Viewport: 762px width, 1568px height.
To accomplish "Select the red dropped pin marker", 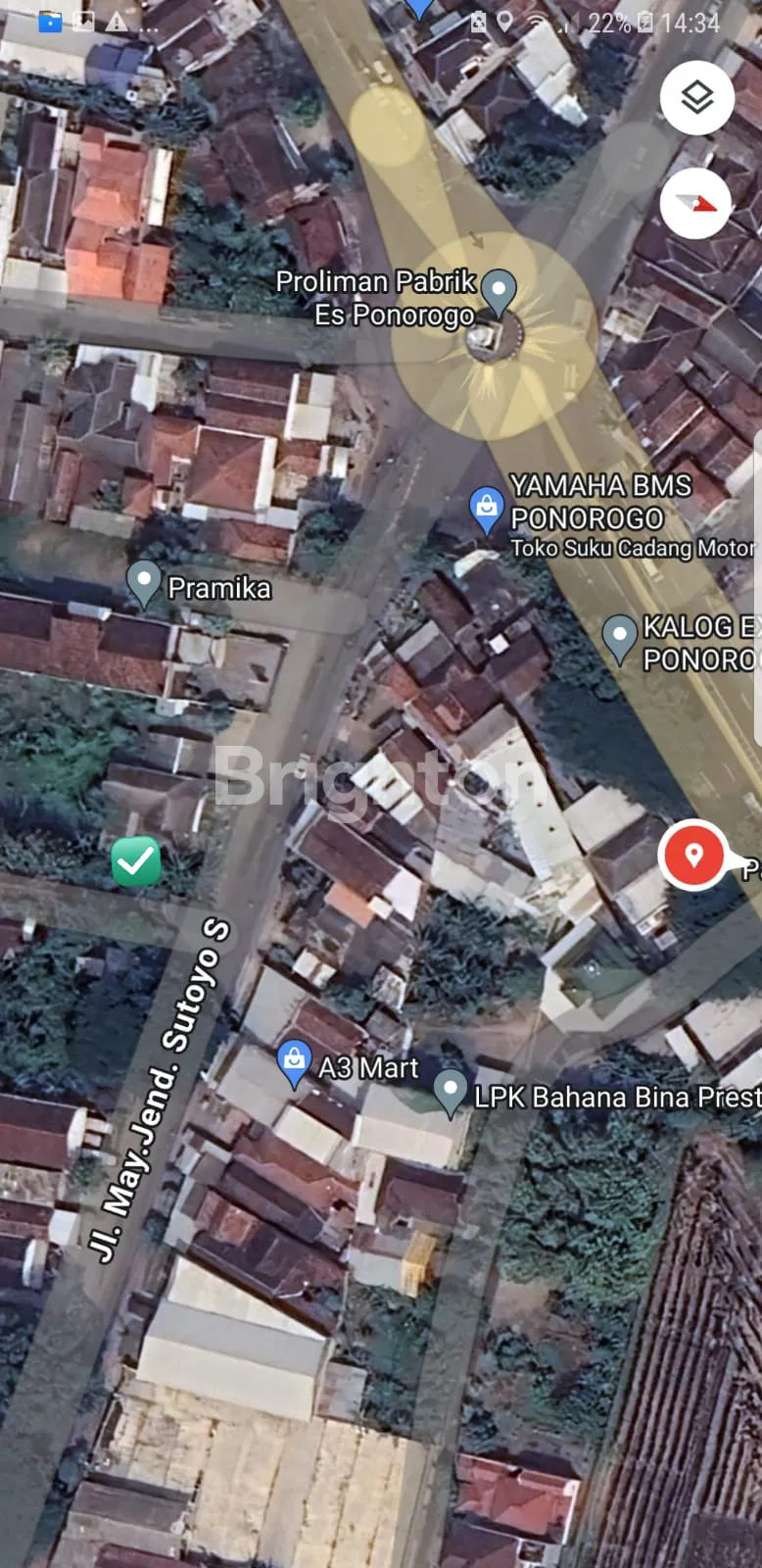I will tap(693, 855).
